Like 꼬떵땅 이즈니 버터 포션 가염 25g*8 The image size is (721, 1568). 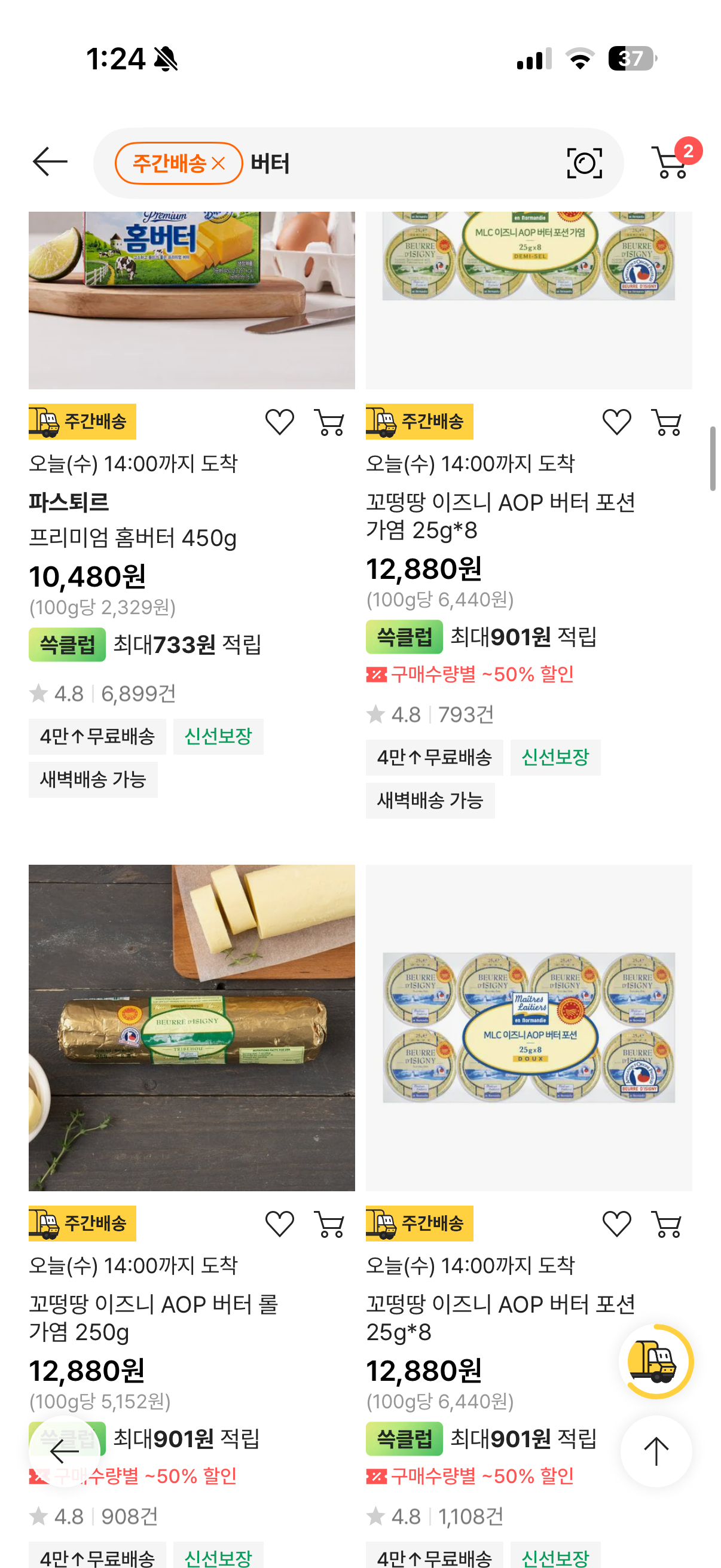616,422
